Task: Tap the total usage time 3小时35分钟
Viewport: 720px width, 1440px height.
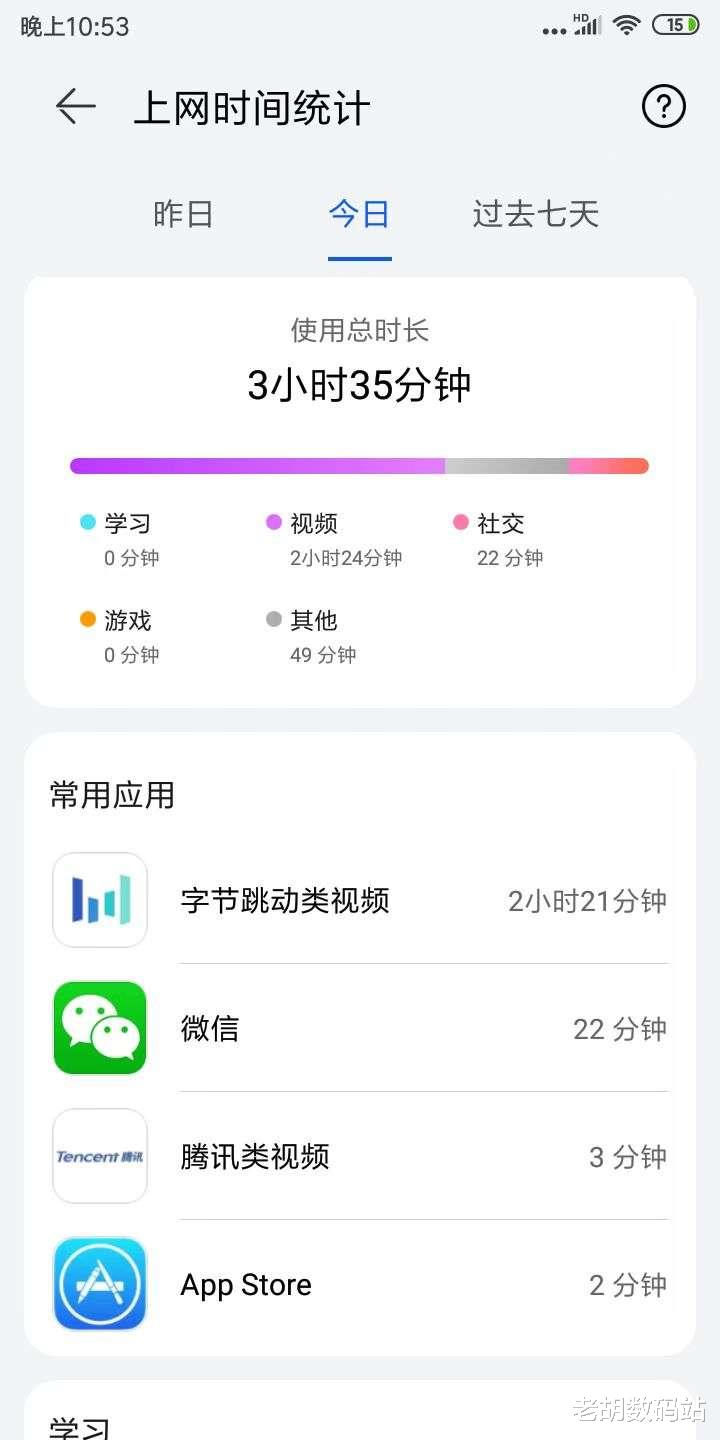Action: click(x=360, y=384)
